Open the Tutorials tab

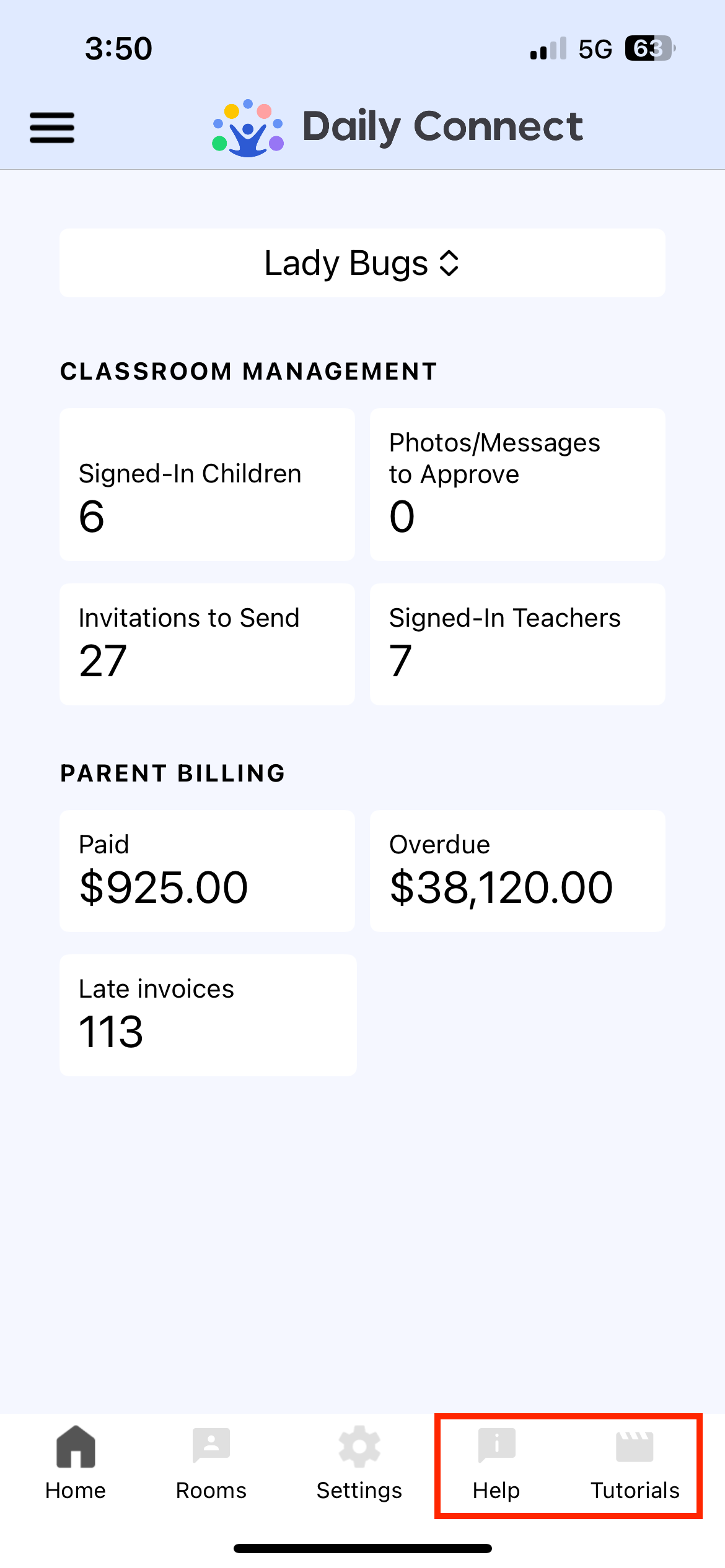point(635,1464)
